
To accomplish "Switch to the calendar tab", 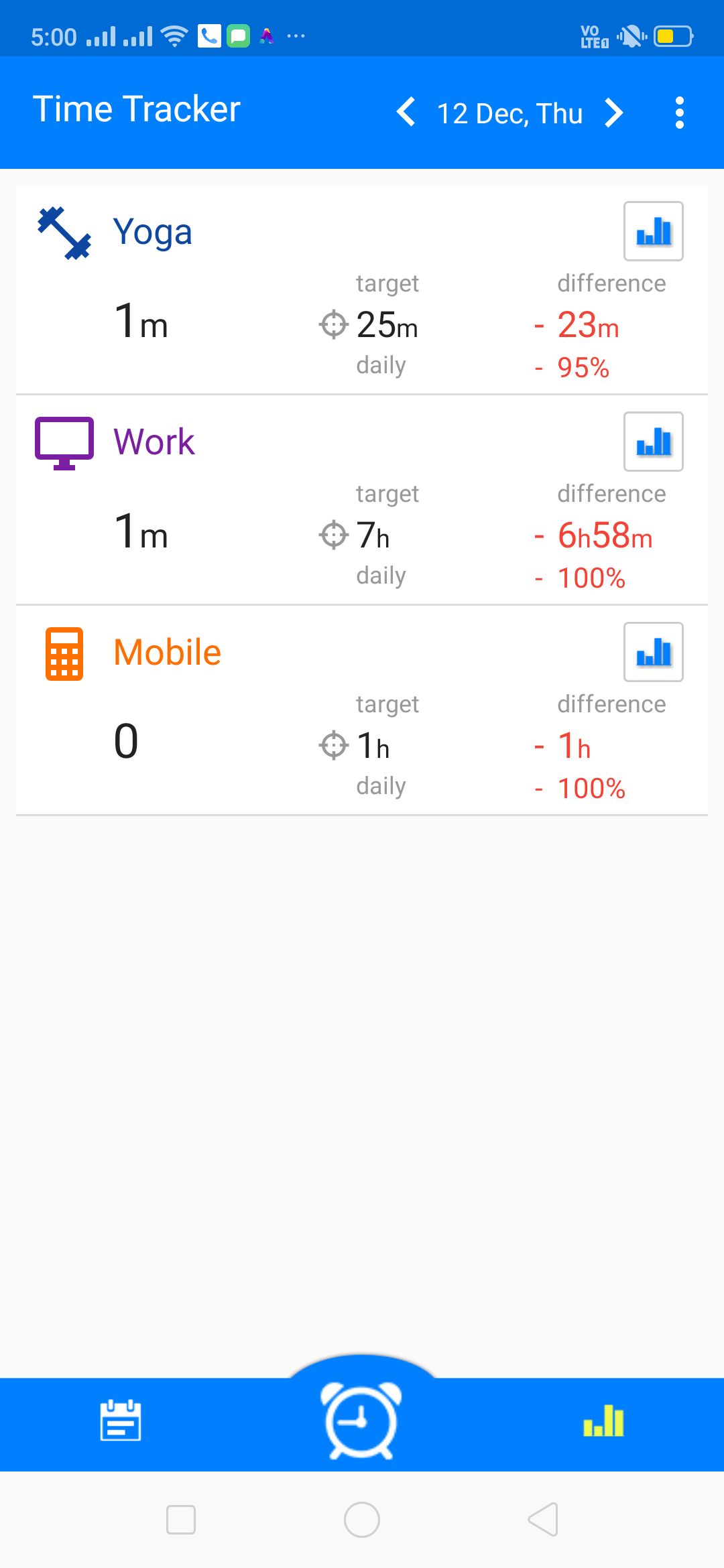I will [121, 1419].
